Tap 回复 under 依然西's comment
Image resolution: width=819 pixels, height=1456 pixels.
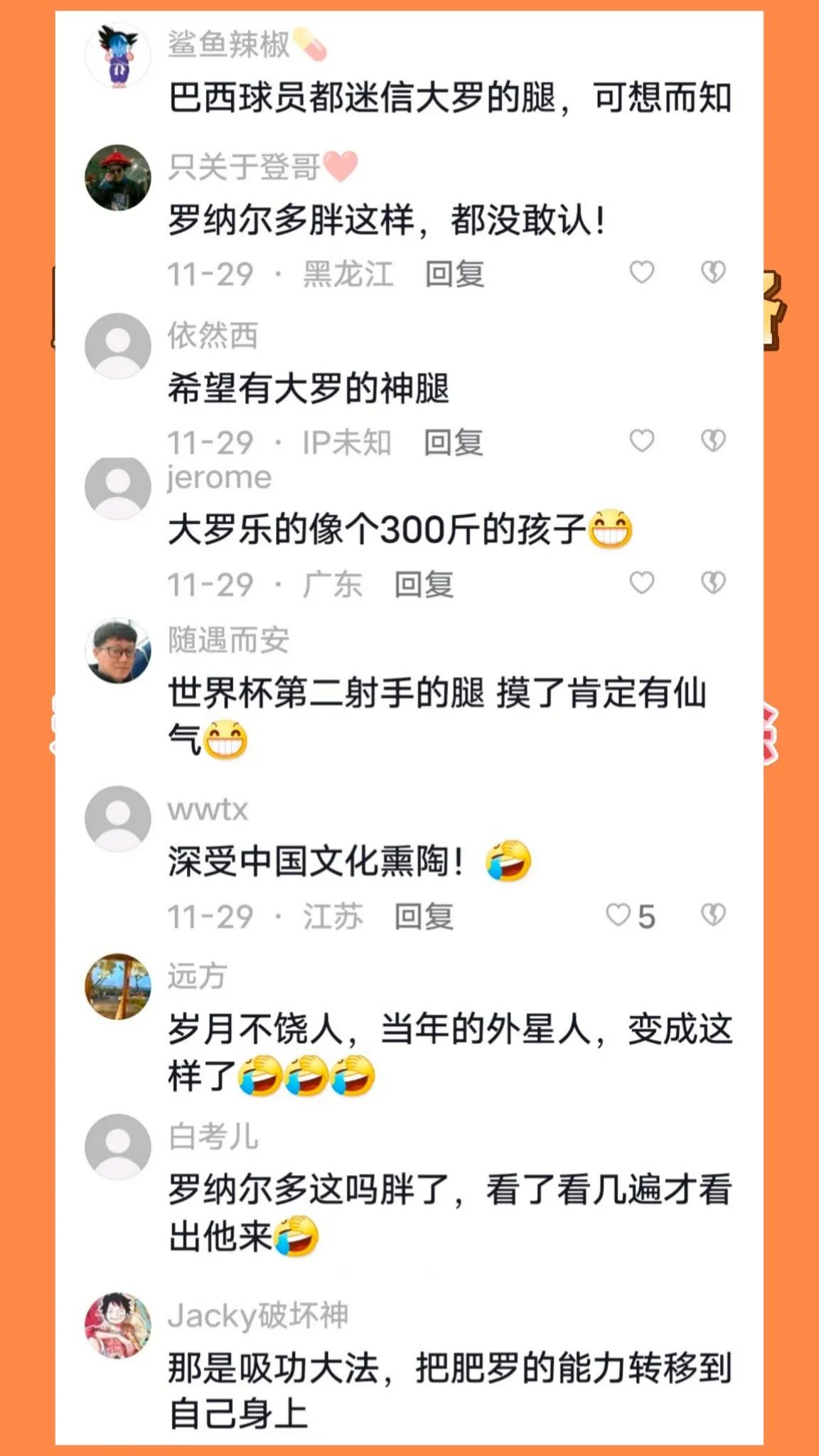tap(455, 441)
